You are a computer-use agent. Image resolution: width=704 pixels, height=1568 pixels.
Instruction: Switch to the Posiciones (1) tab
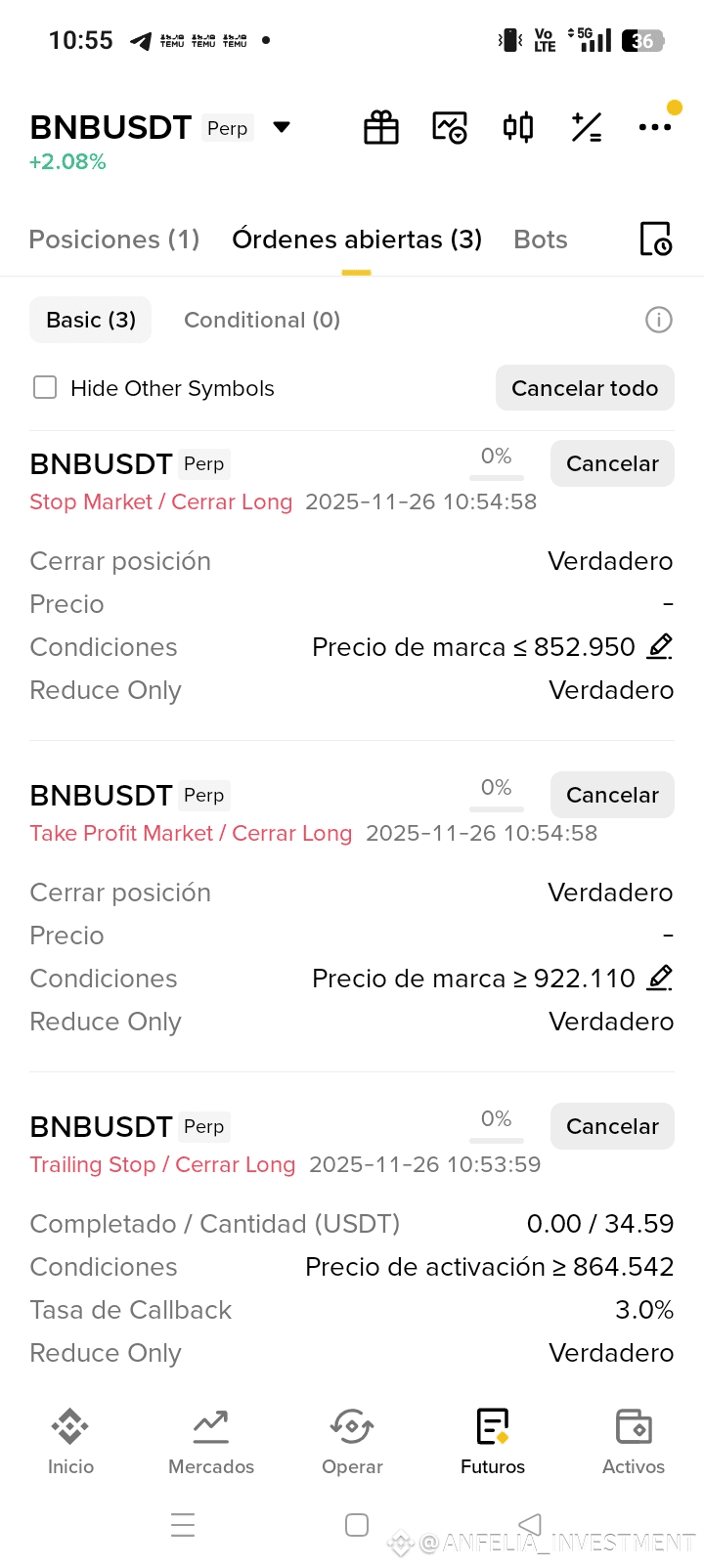[114, 240]
